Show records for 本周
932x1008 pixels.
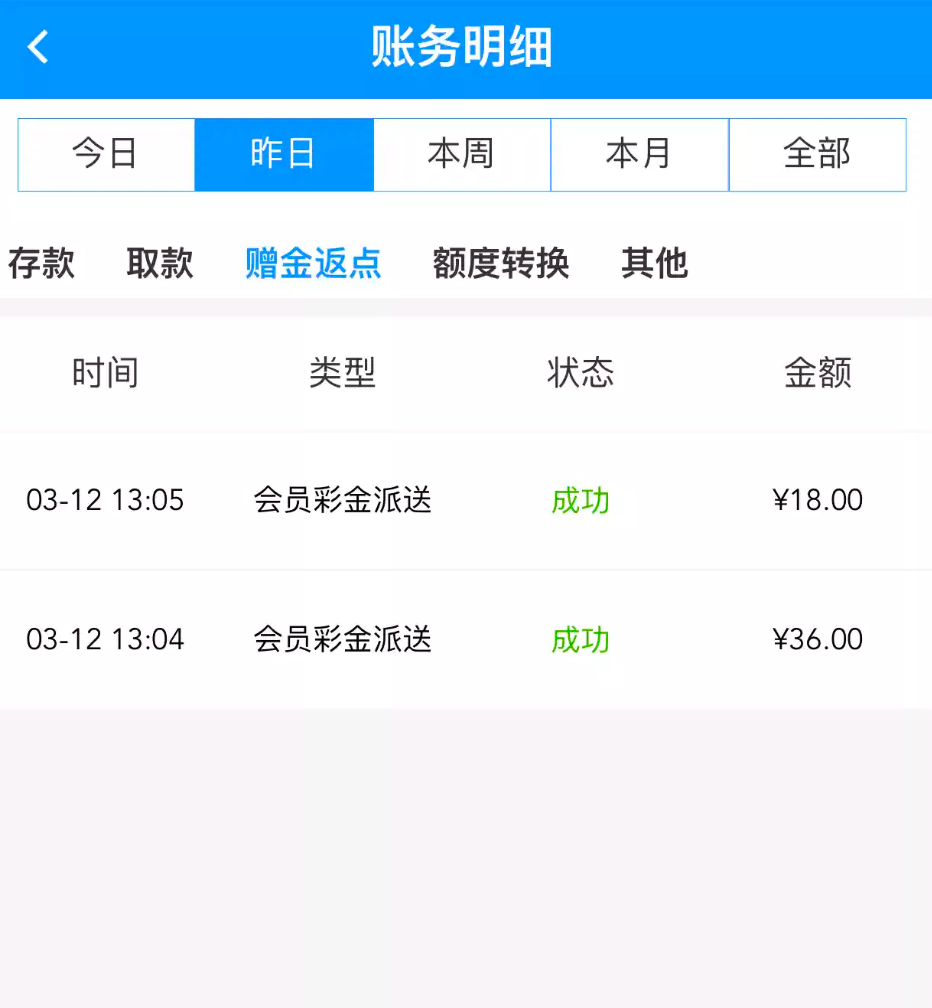462,155
